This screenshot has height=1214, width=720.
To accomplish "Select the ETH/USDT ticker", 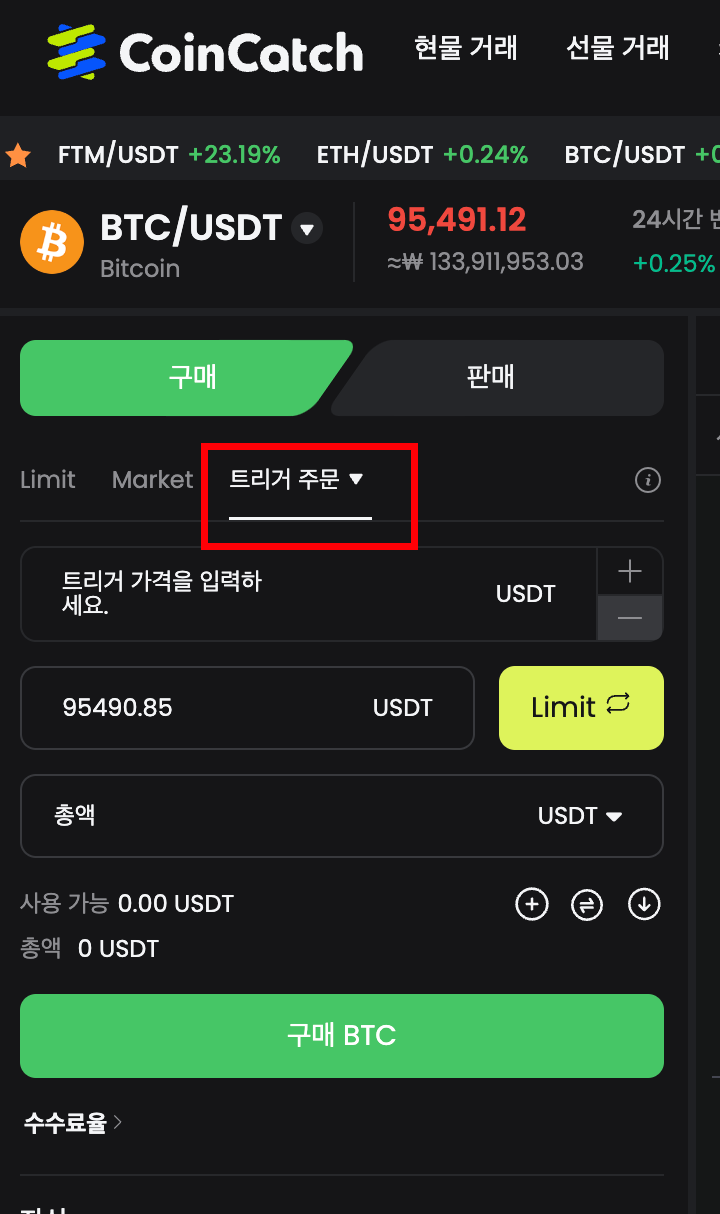I will click(421, 155).
